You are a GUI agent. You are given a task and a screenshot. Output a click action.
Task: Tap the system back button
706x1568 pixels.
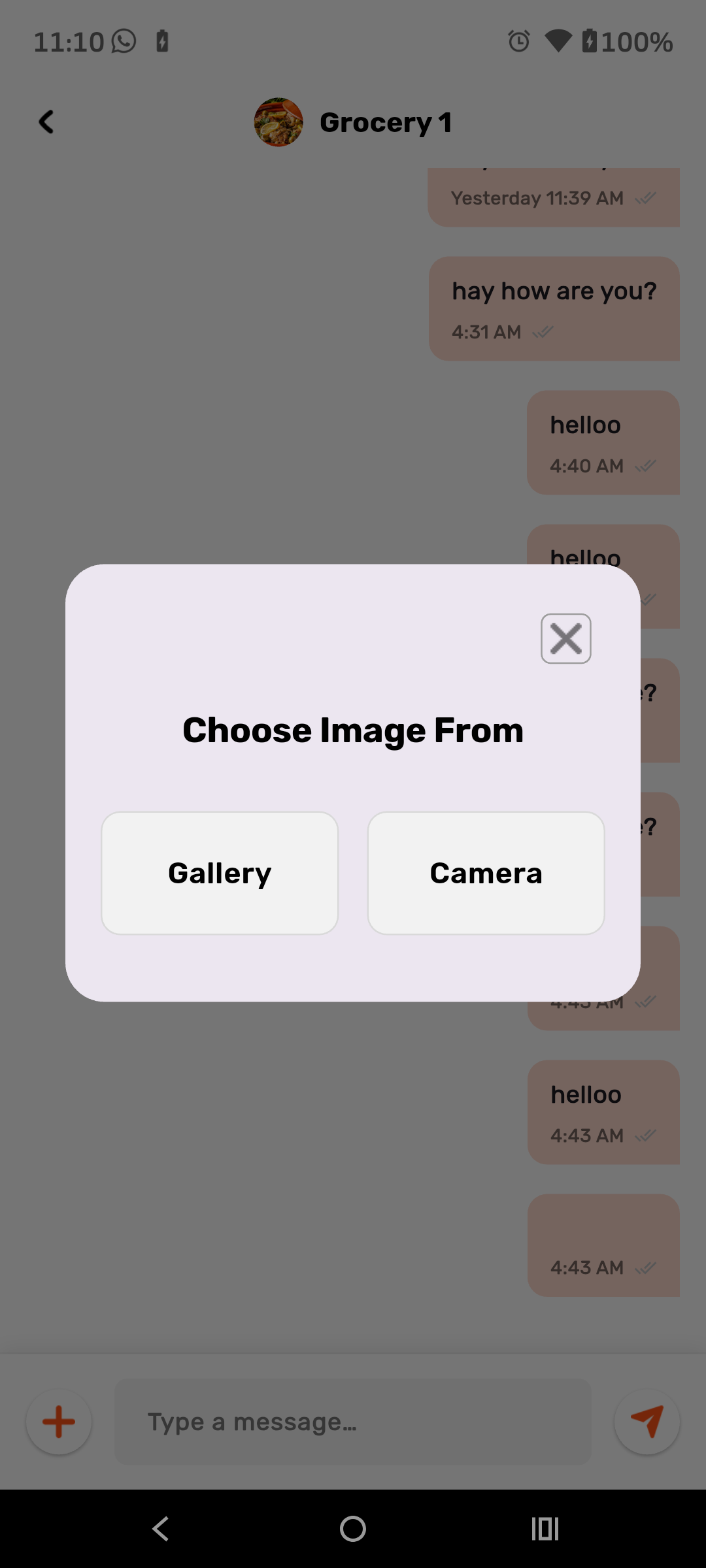point(161,1529)
